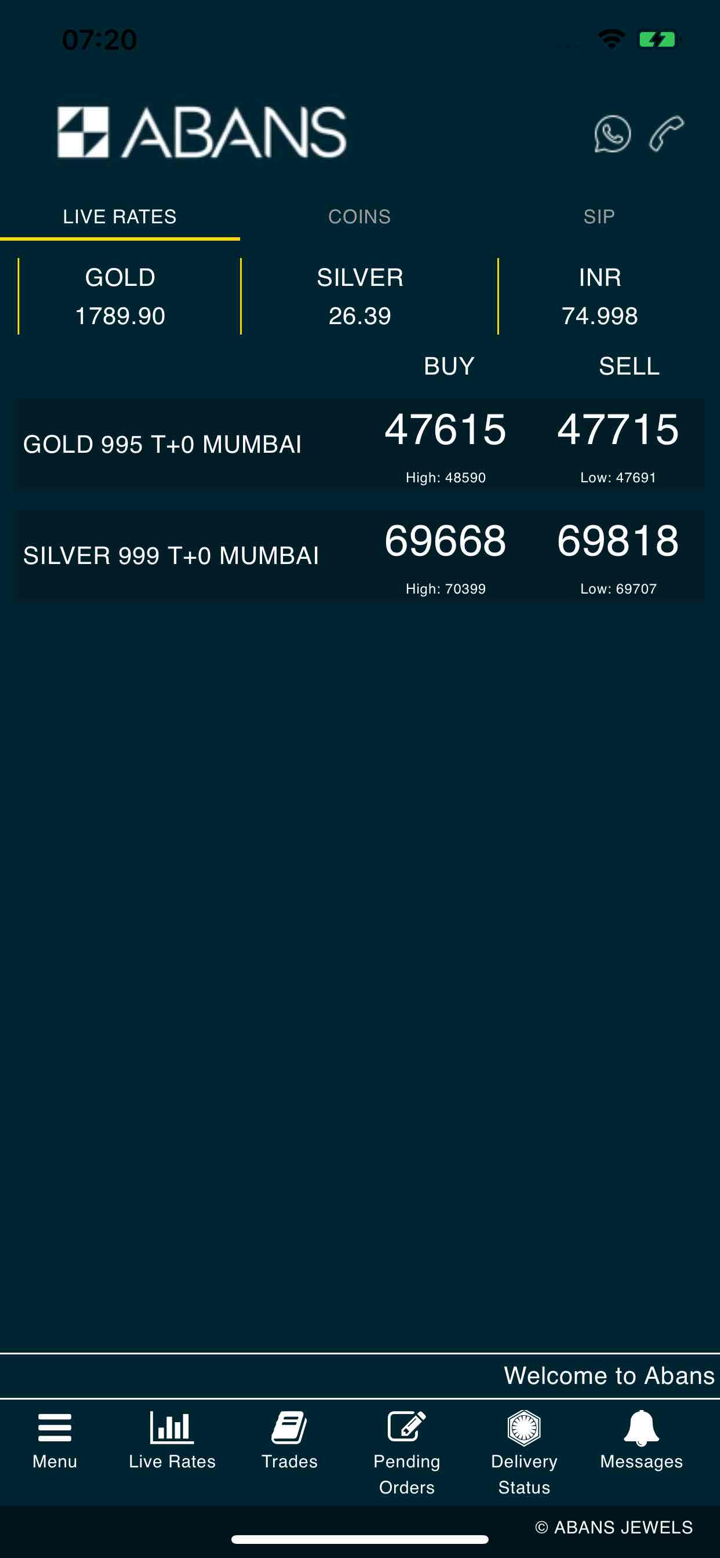Viewport: 720px width, 1558px height.
Task: Open the Menu drawer
Action: click(x=55, y=1441)
